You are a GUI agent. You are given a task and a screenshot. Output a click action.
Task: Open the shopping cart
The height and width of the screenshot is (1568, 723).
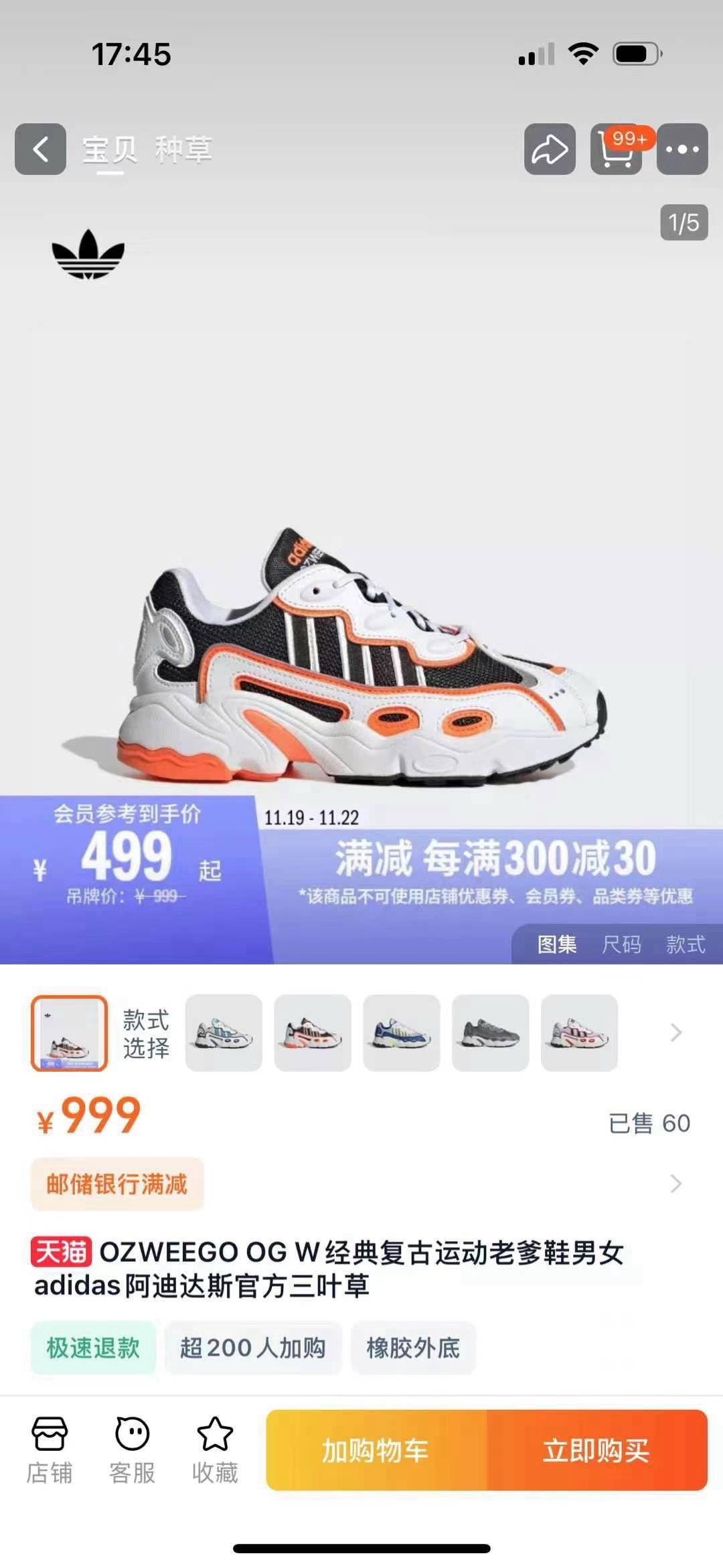pos(616,149)
